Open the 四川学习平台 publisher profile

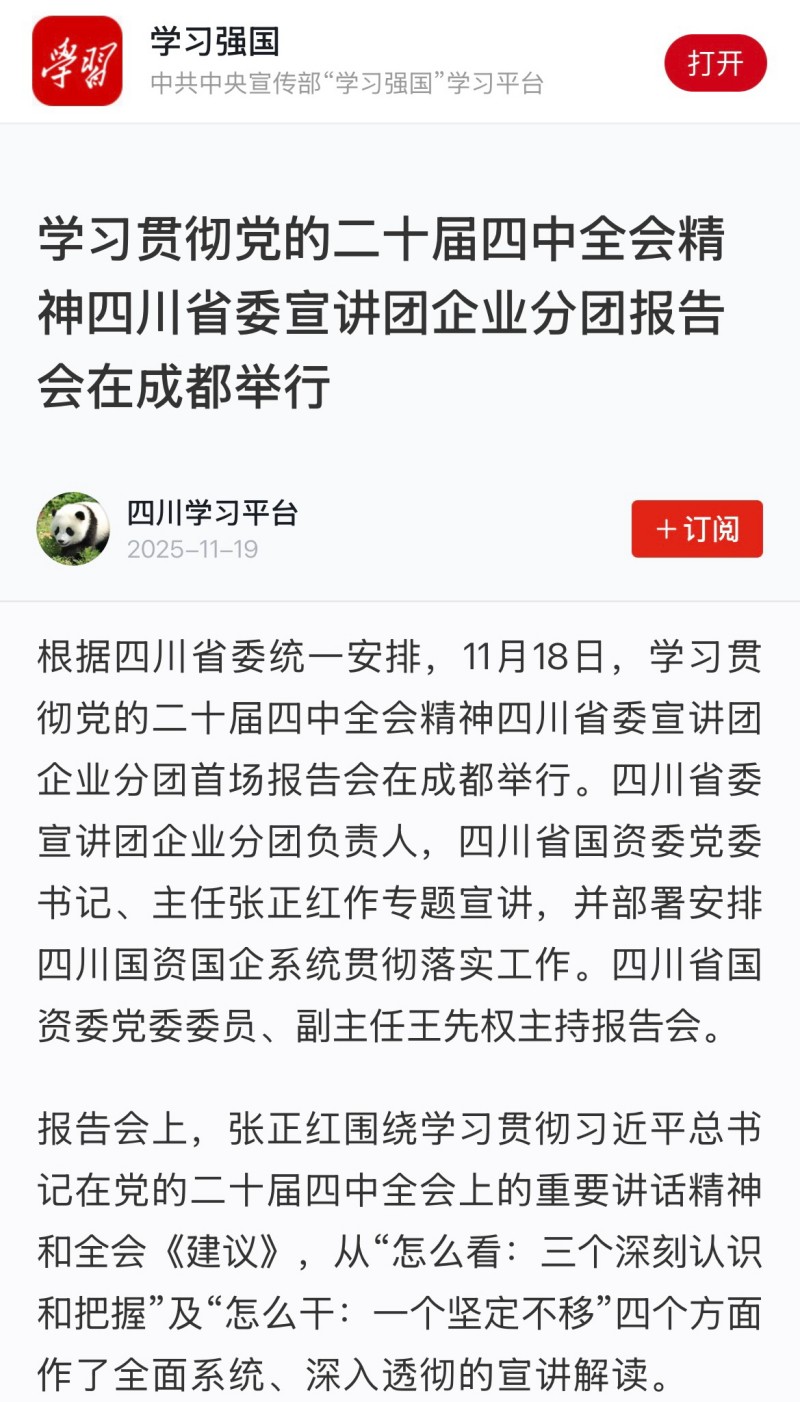click(211, 514)
